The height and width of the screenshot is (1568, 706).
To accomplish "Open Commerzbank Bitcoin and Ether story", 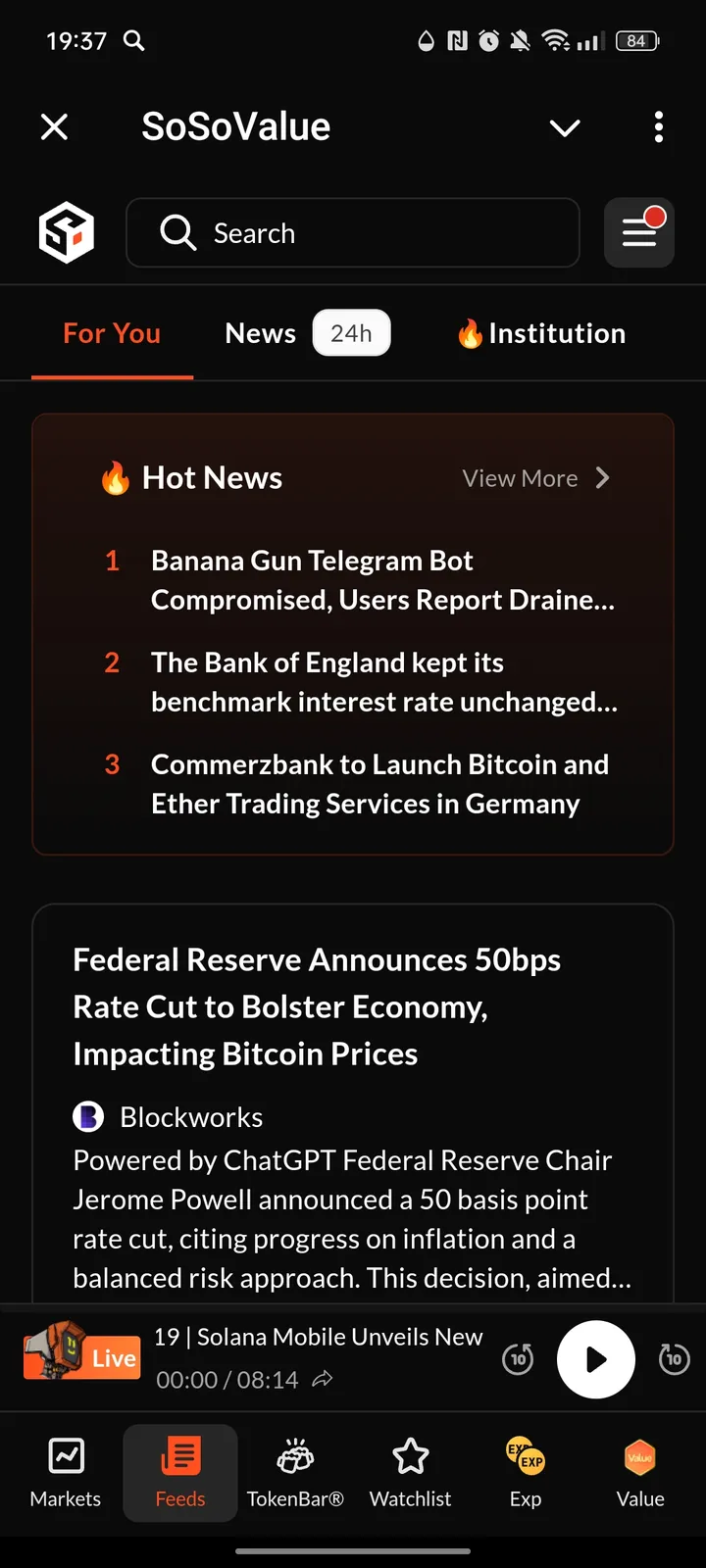I will tap(380, 784).
